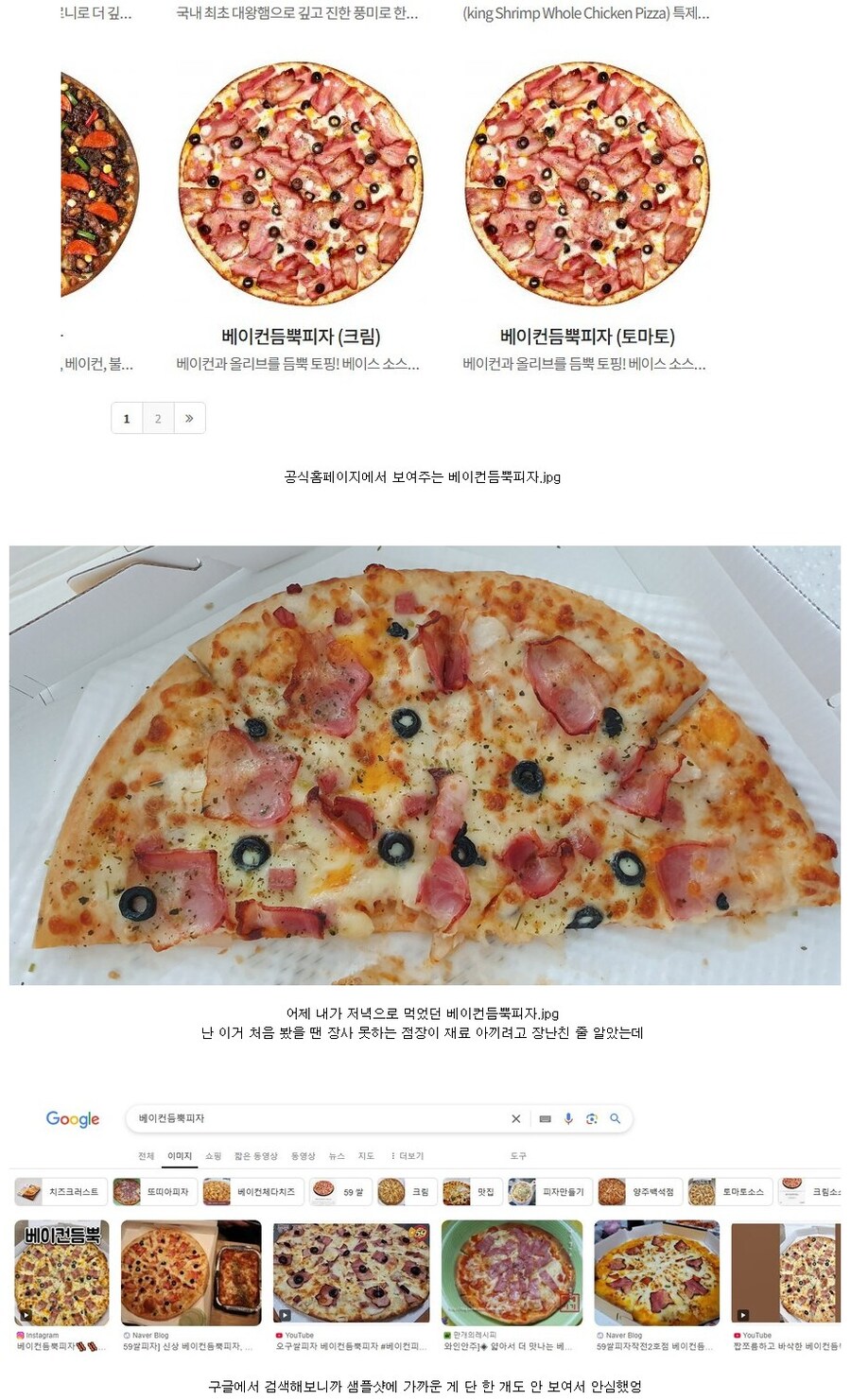Image resolution: width=851 pixels, height=1400 pixels.
Task: Click the » chevron to jump pages
Action: 189,417
